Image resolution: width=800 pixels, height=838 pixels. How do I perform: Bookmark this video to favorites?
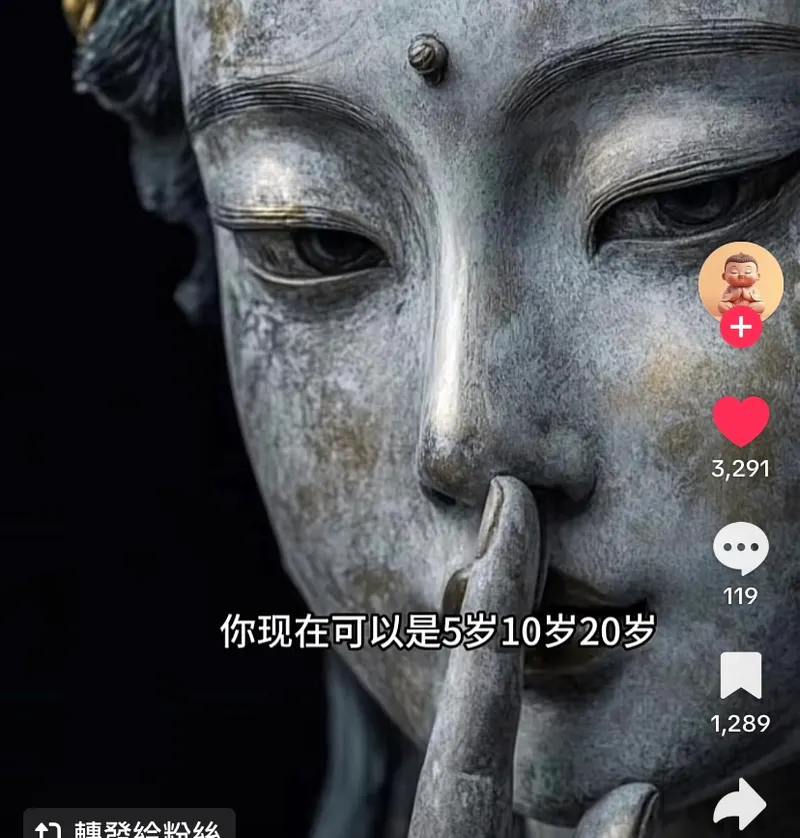(x=740, y=676)
